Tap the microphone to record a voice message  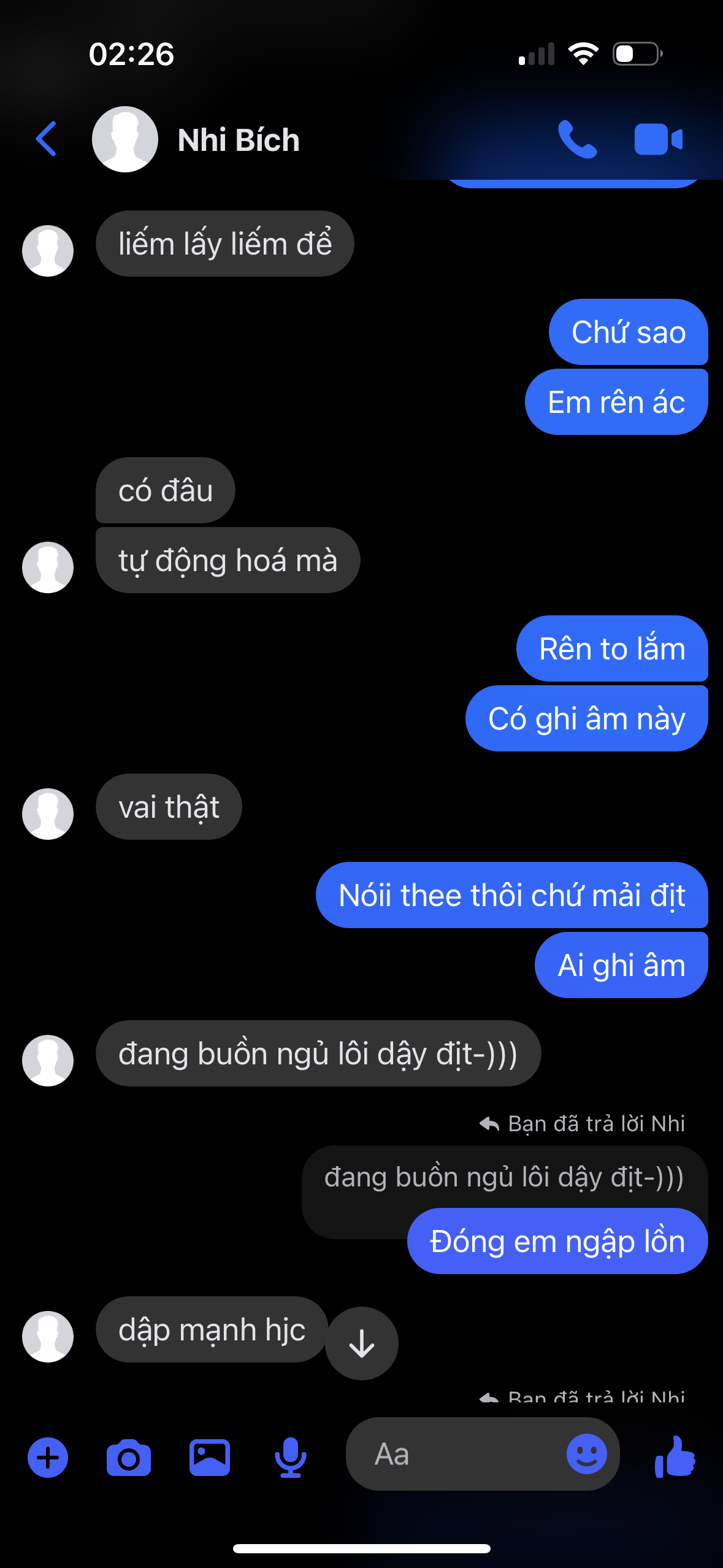(x=290, y=1458)
